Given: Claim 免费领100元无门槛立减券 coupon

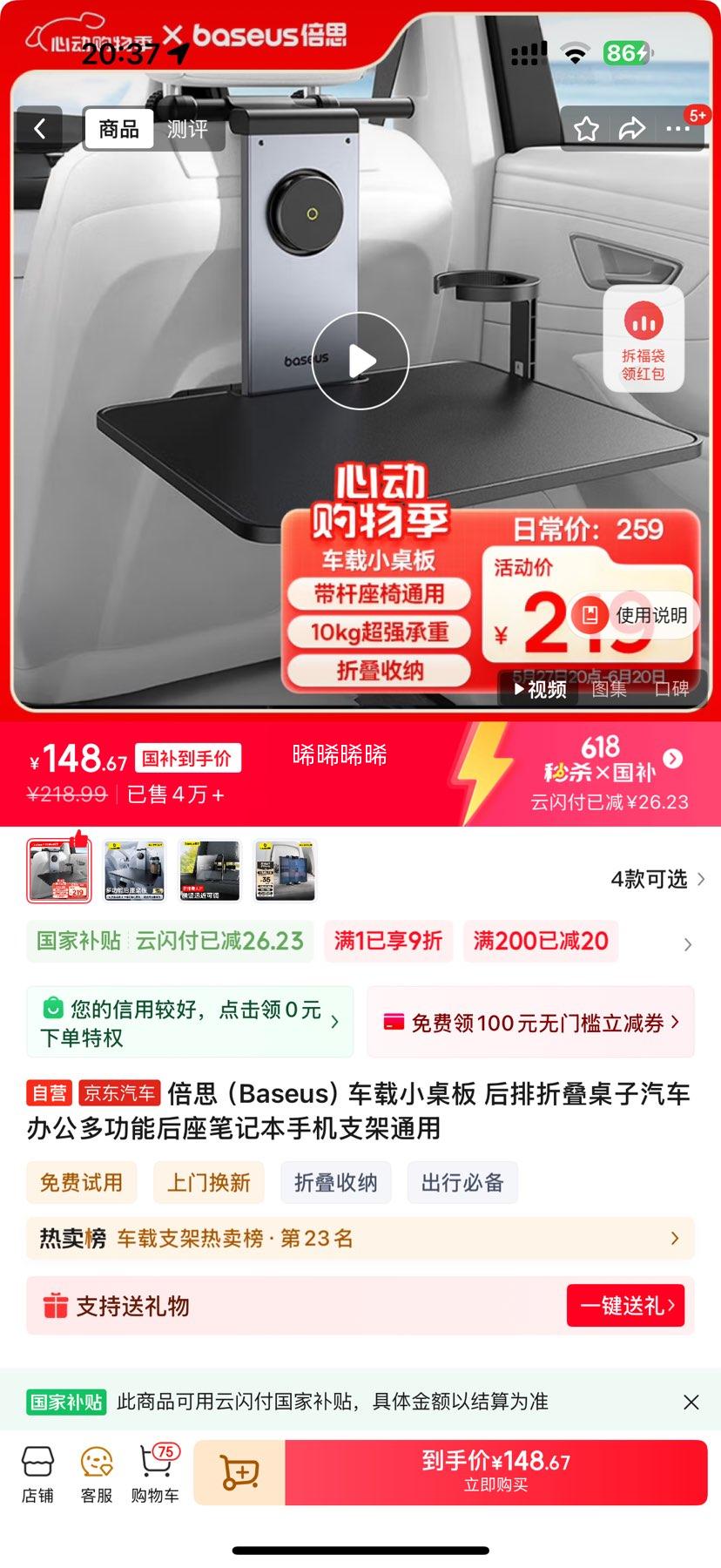Looking at the screenshot, I should point(531,1023).
